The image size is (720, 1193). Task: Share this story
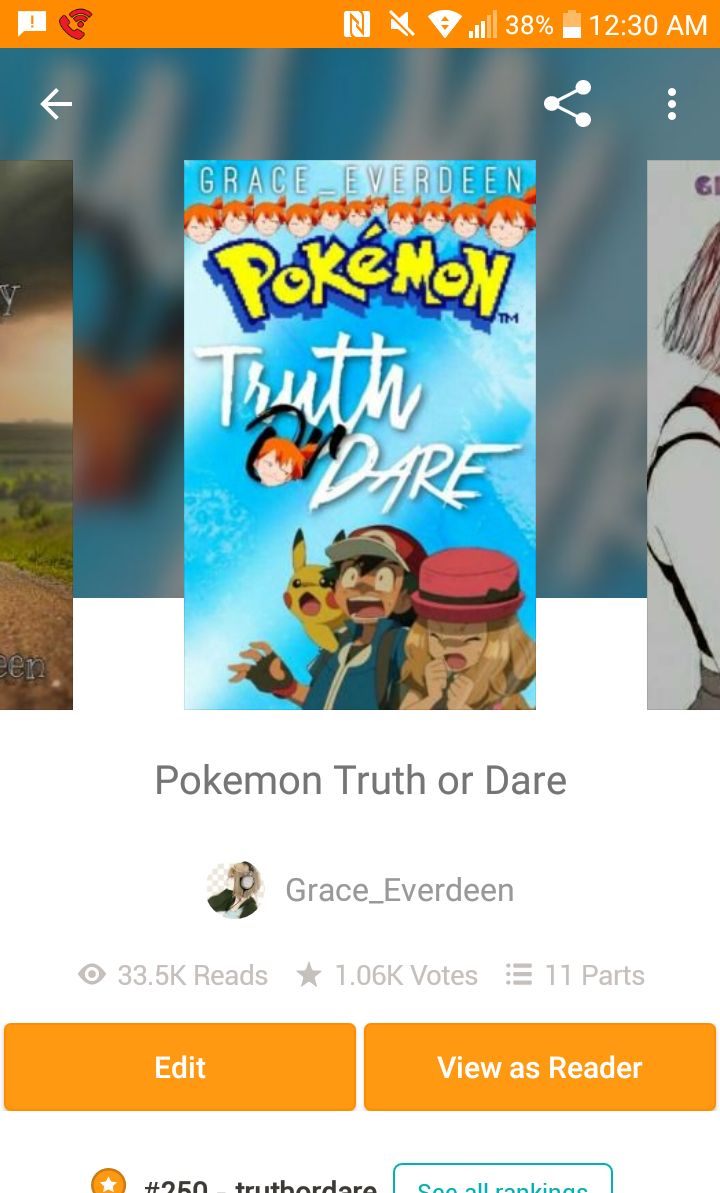tap(567, 103)
